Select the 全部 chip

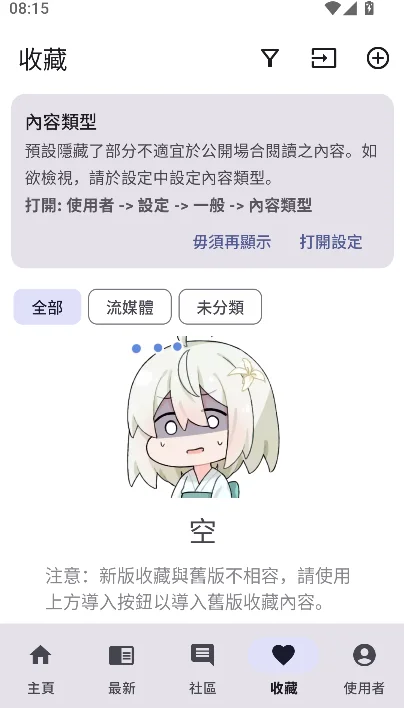[x=47, y=307]
